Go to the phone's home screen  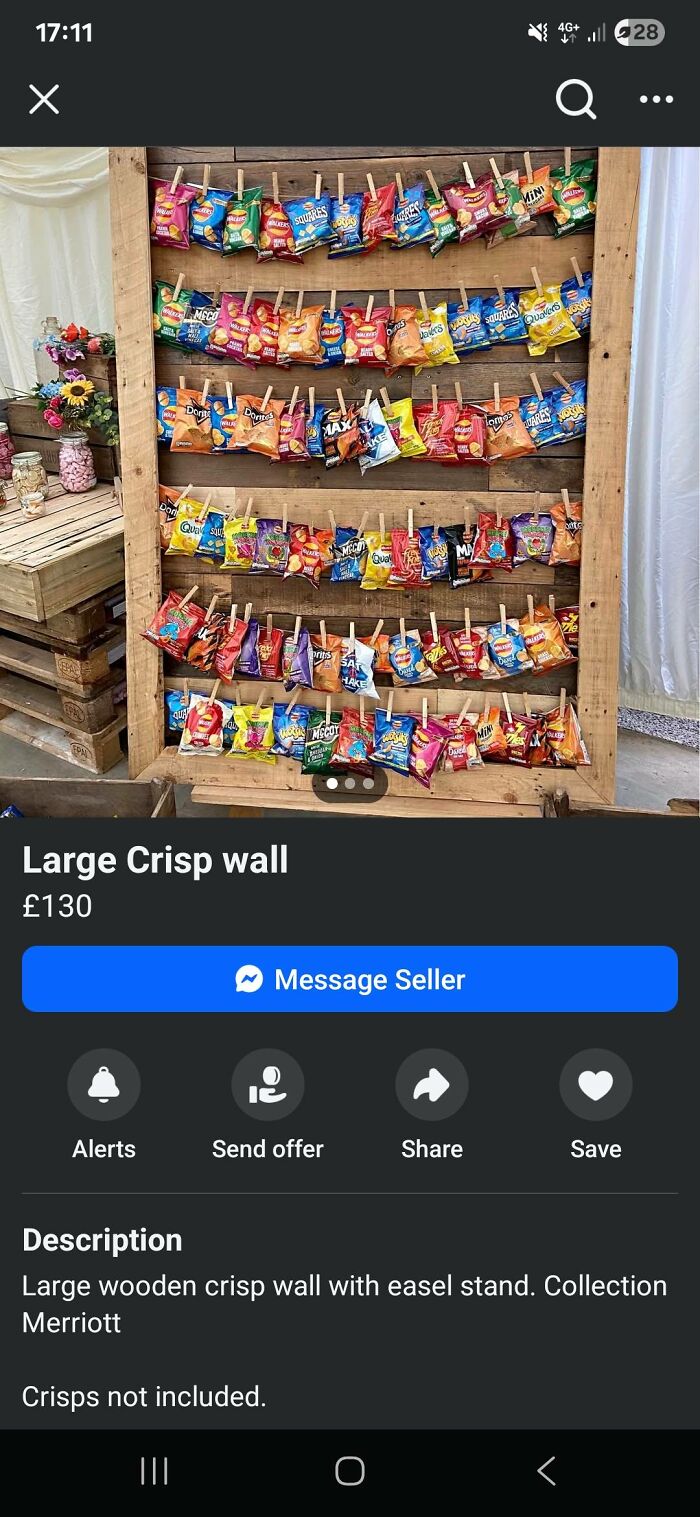[350, 1471]
